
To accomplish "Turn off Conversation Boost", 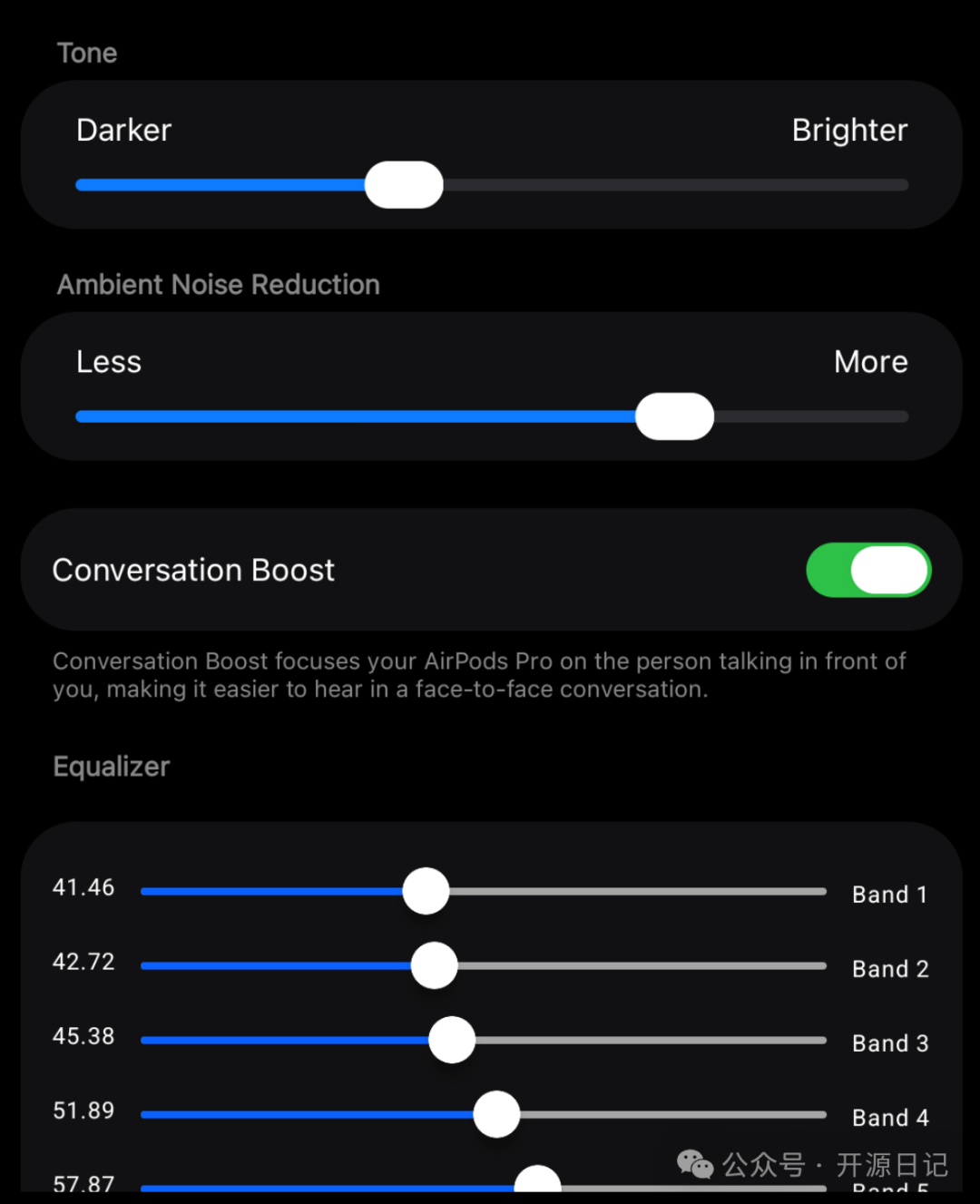I will tap(868, 570).
